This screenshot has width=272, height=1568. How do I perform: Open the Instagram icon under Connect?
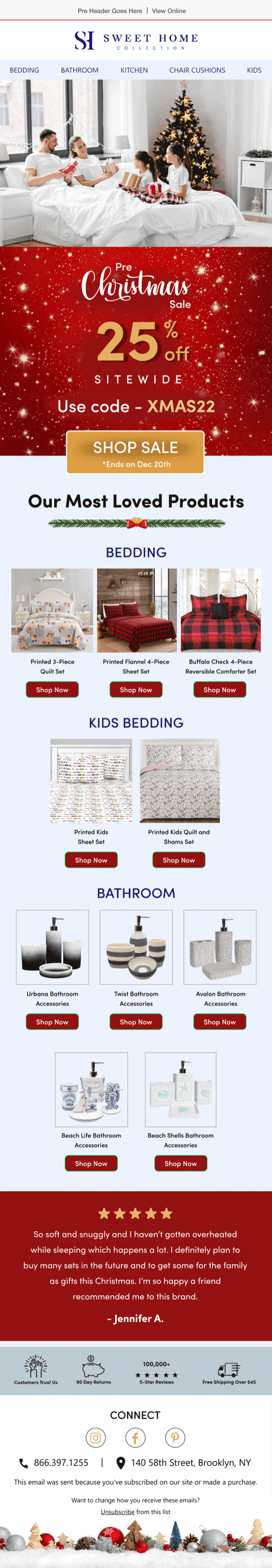(96, 1438)
